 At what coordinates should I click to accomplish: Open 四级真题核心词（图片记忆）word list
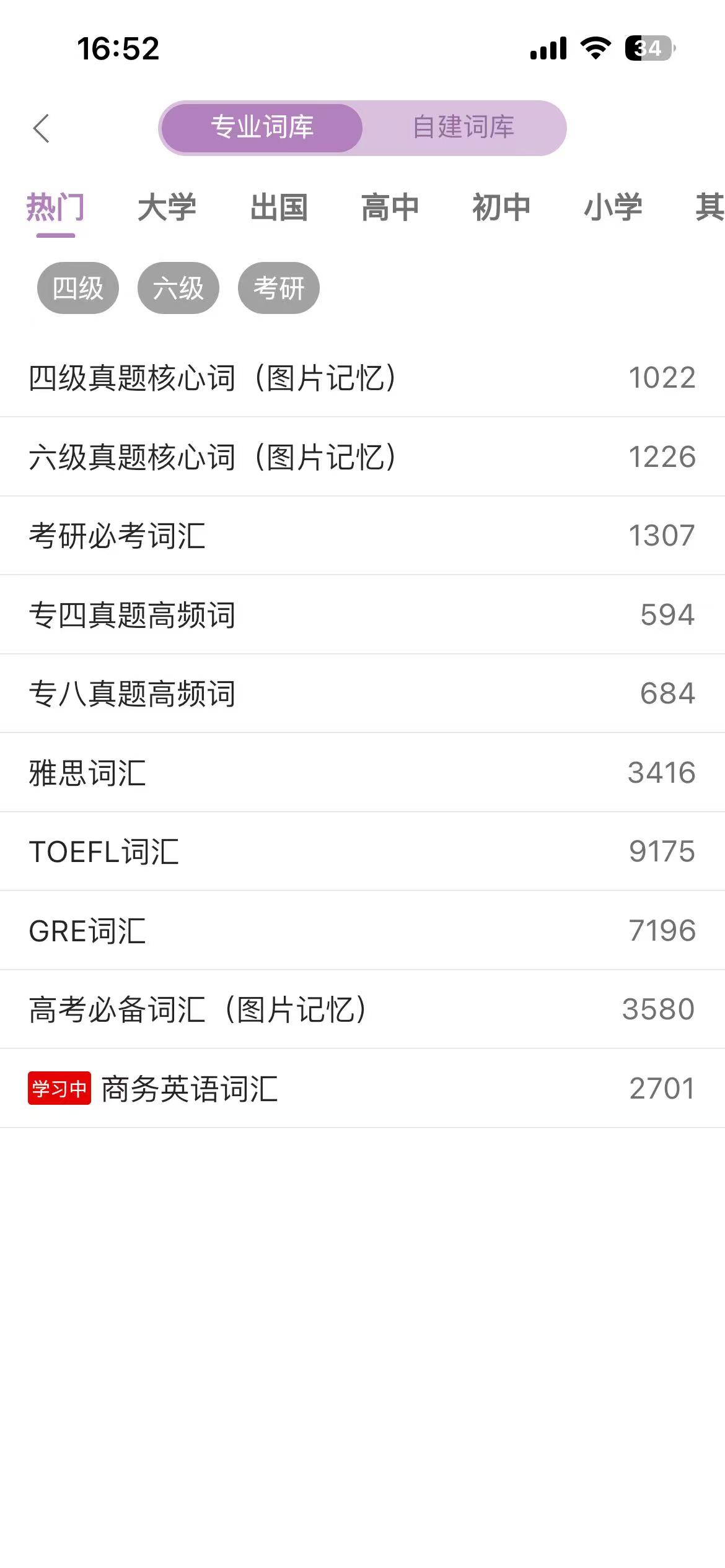(x=362, y=378)
